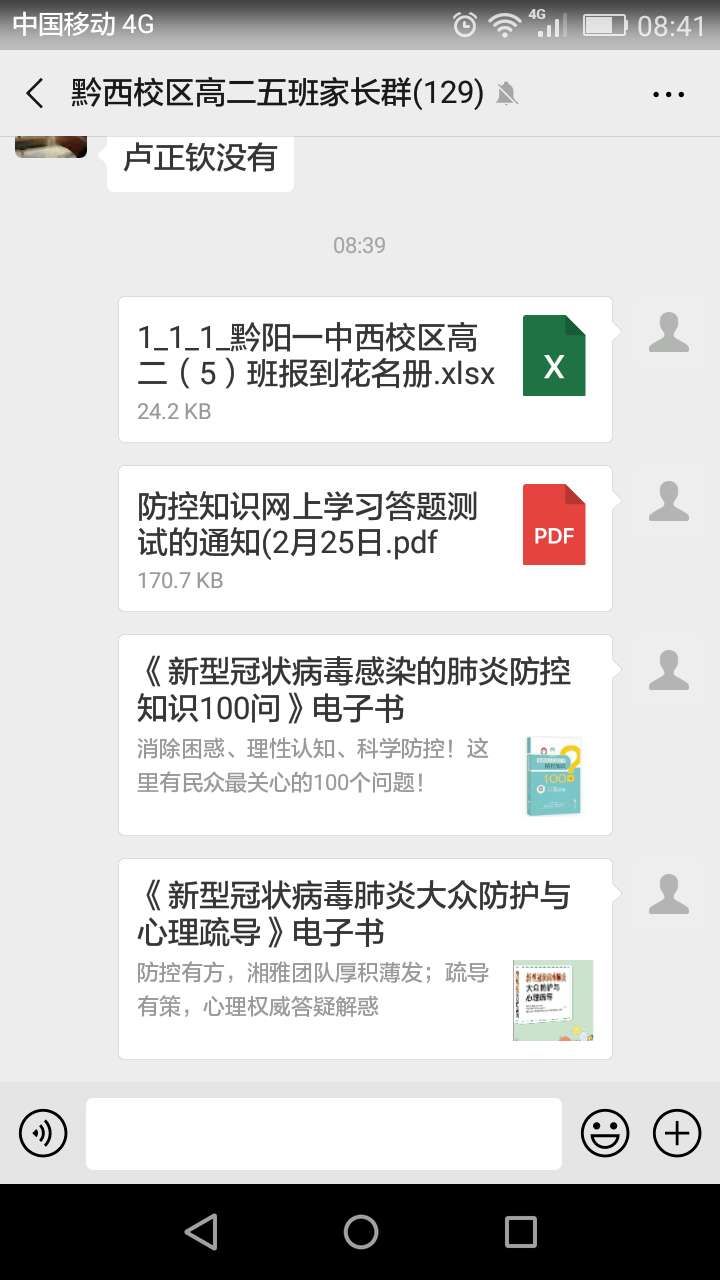This screenshot has height=1280, width=720.
Task: Open the 班报到花名册.xlsx spreadsheet file
Action: (x=365, y=369)
